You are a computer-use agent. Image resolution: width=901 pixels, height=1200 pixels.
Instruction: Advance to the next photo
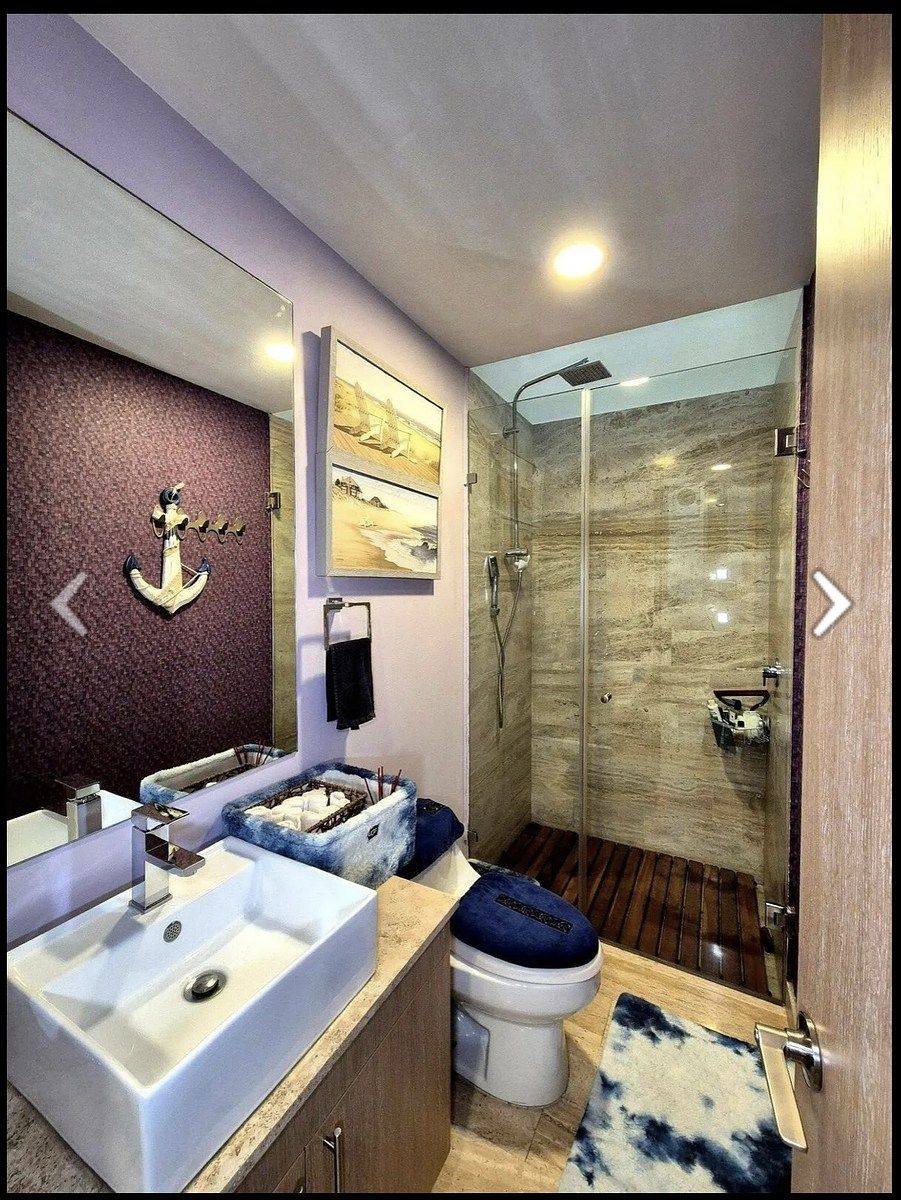(831, 603)
